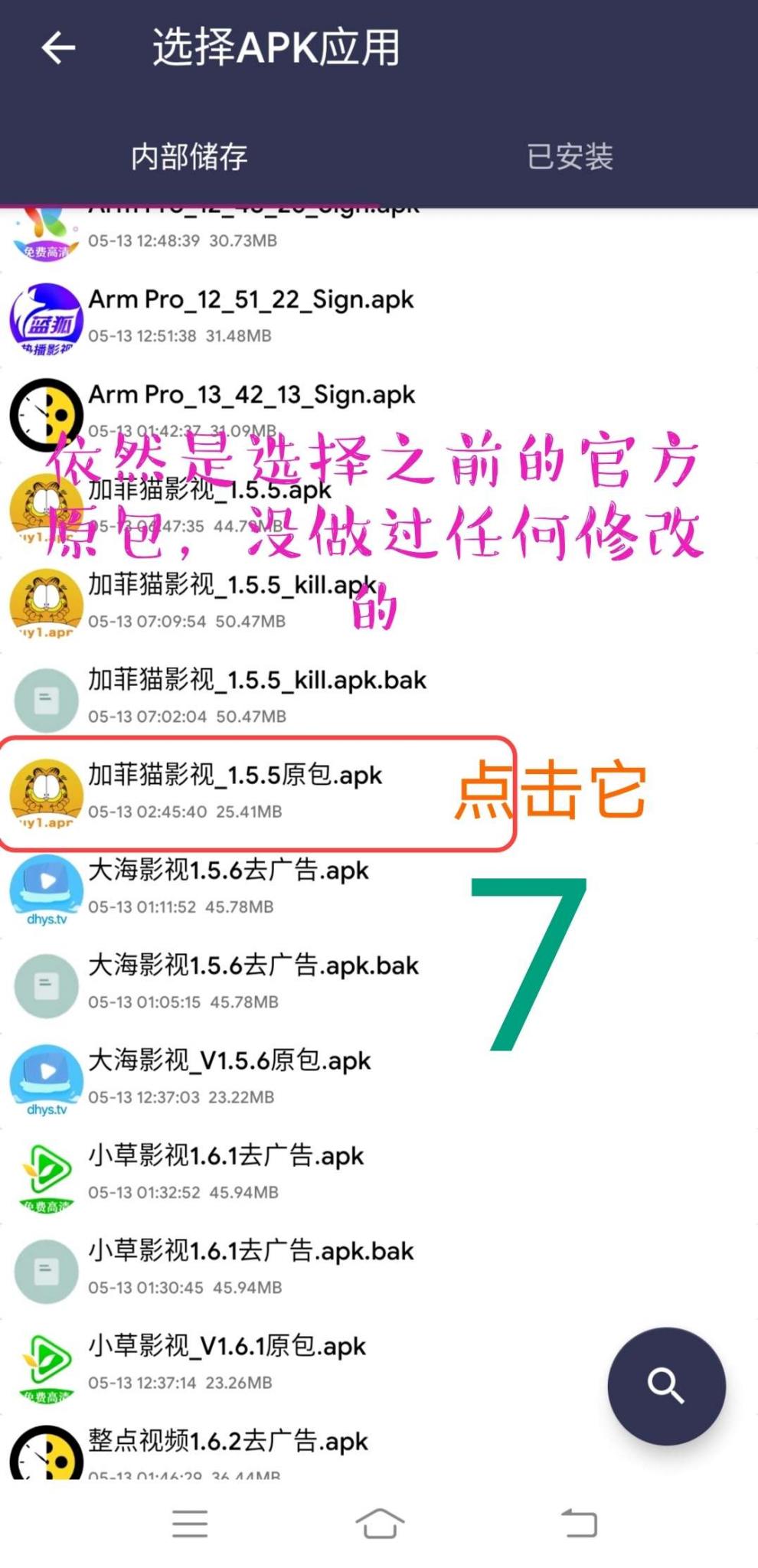Viewport: 758px width, 1568px height.
Task: Select 大海影视1.5.6去广告.apk
Action: coord(228,887)
